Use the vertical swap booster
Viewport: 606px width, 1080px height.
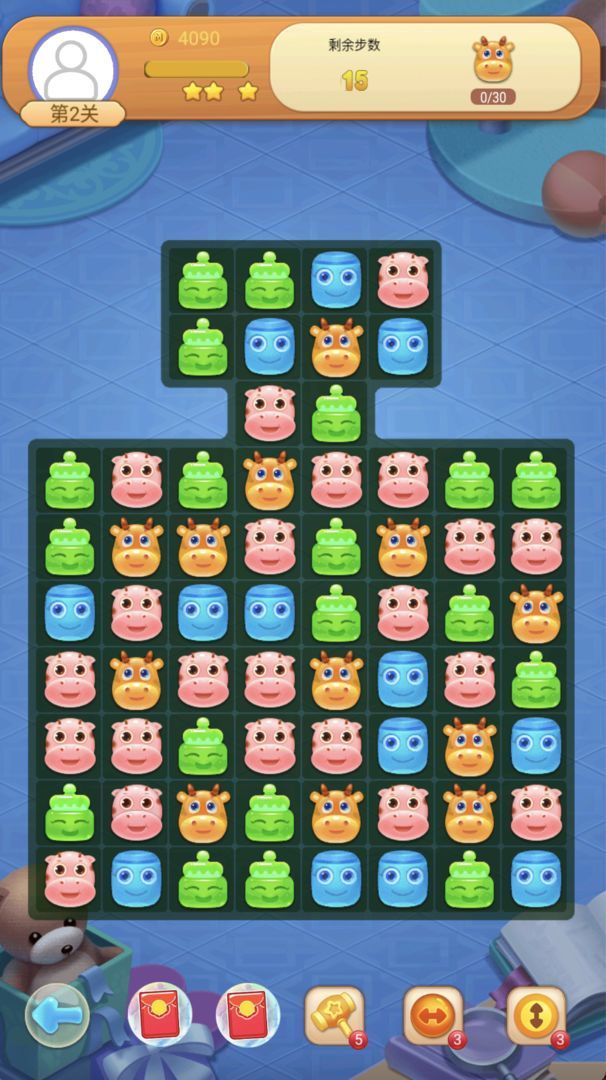(535, 1015)
